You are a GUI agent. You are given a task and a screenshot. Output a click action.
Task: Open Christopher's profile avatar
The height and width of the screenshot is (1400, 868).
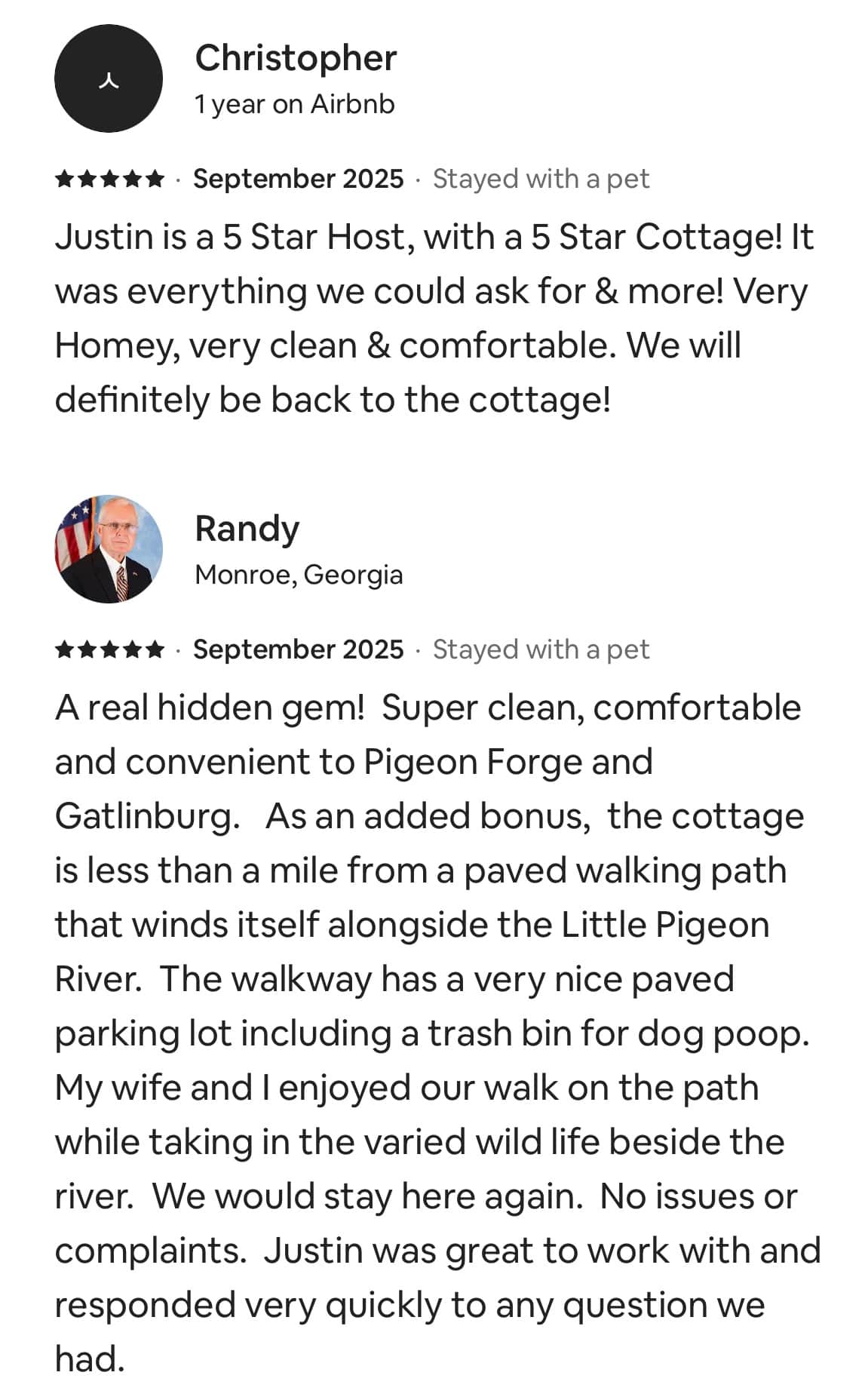coord(109,78)
